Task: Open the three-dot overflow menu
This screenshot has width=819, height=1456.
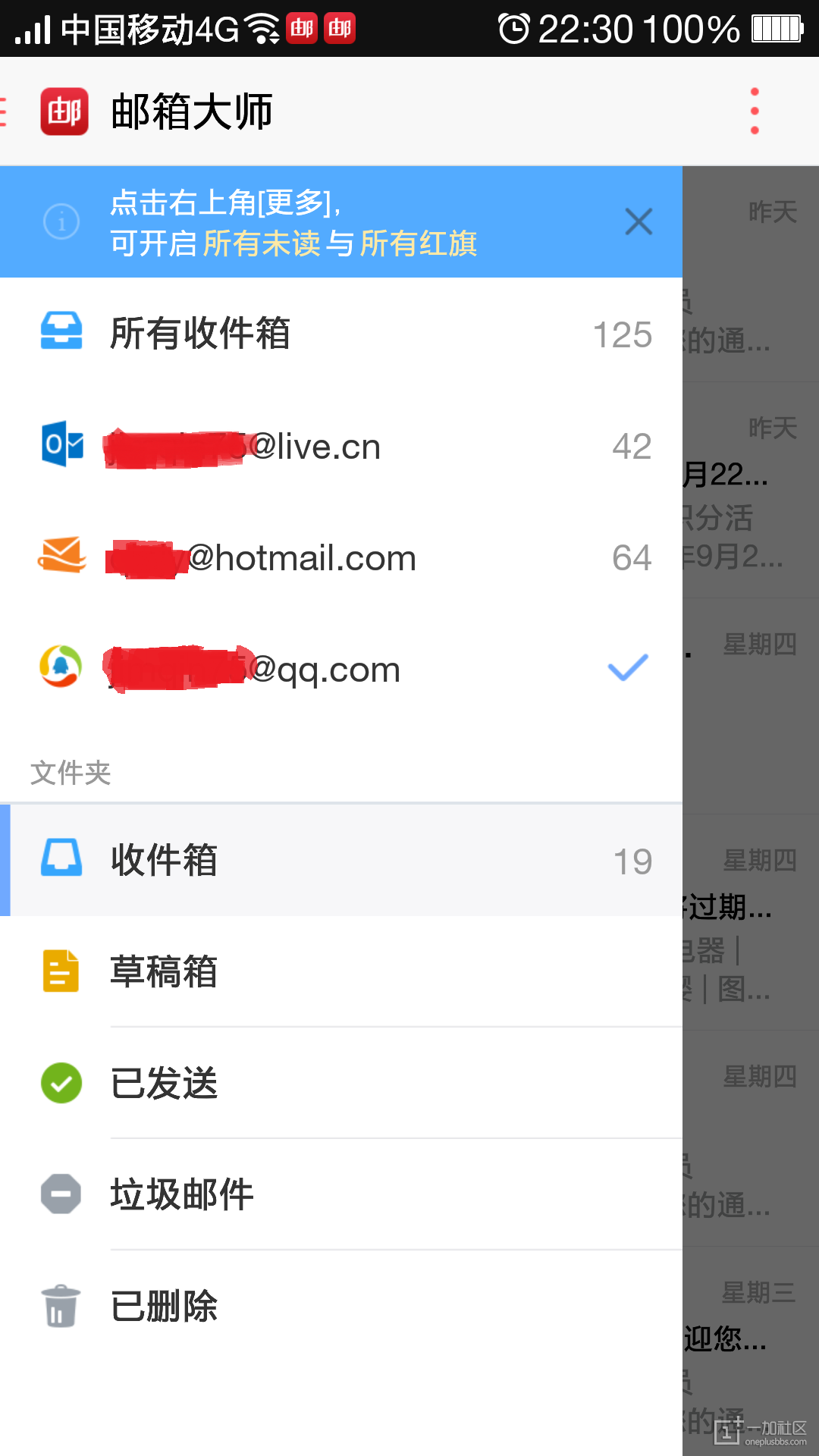Action: click(x=755, y=110)
